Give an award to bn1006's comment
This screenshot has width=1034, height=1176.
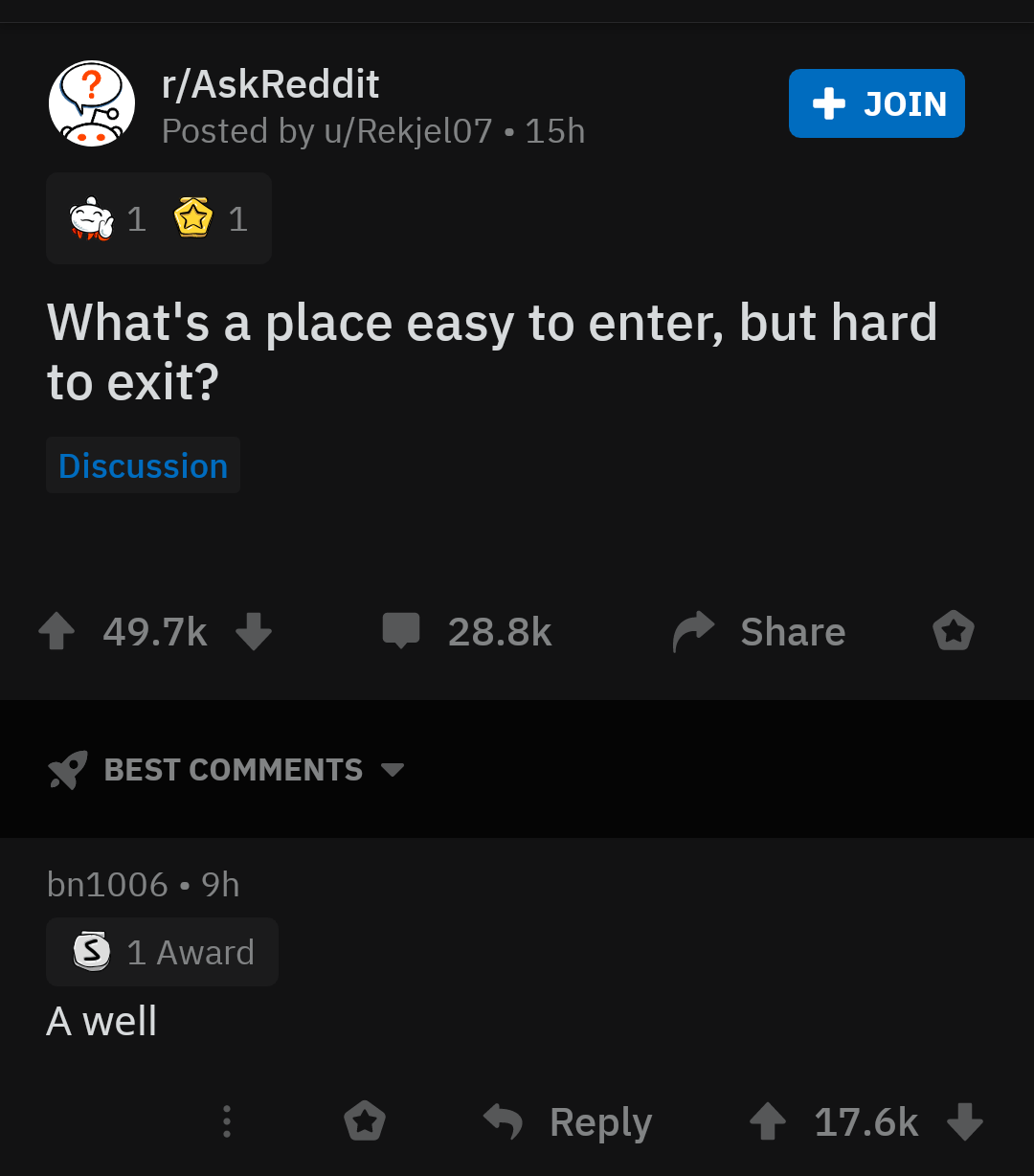point(365,1121)
